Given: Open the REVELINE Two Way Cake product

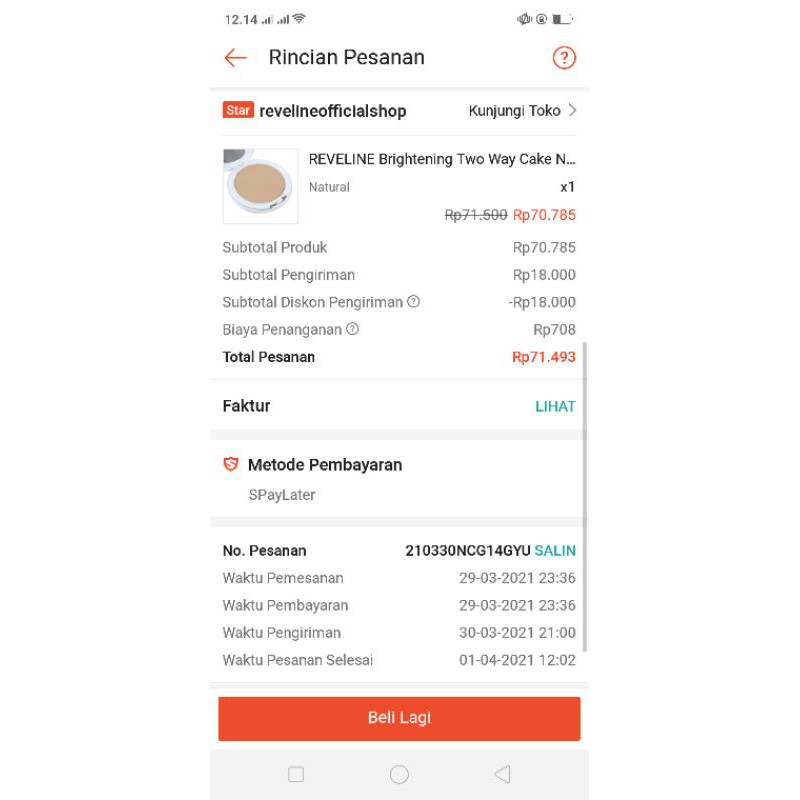Looking at the screenshot, I should click(441, 159).
